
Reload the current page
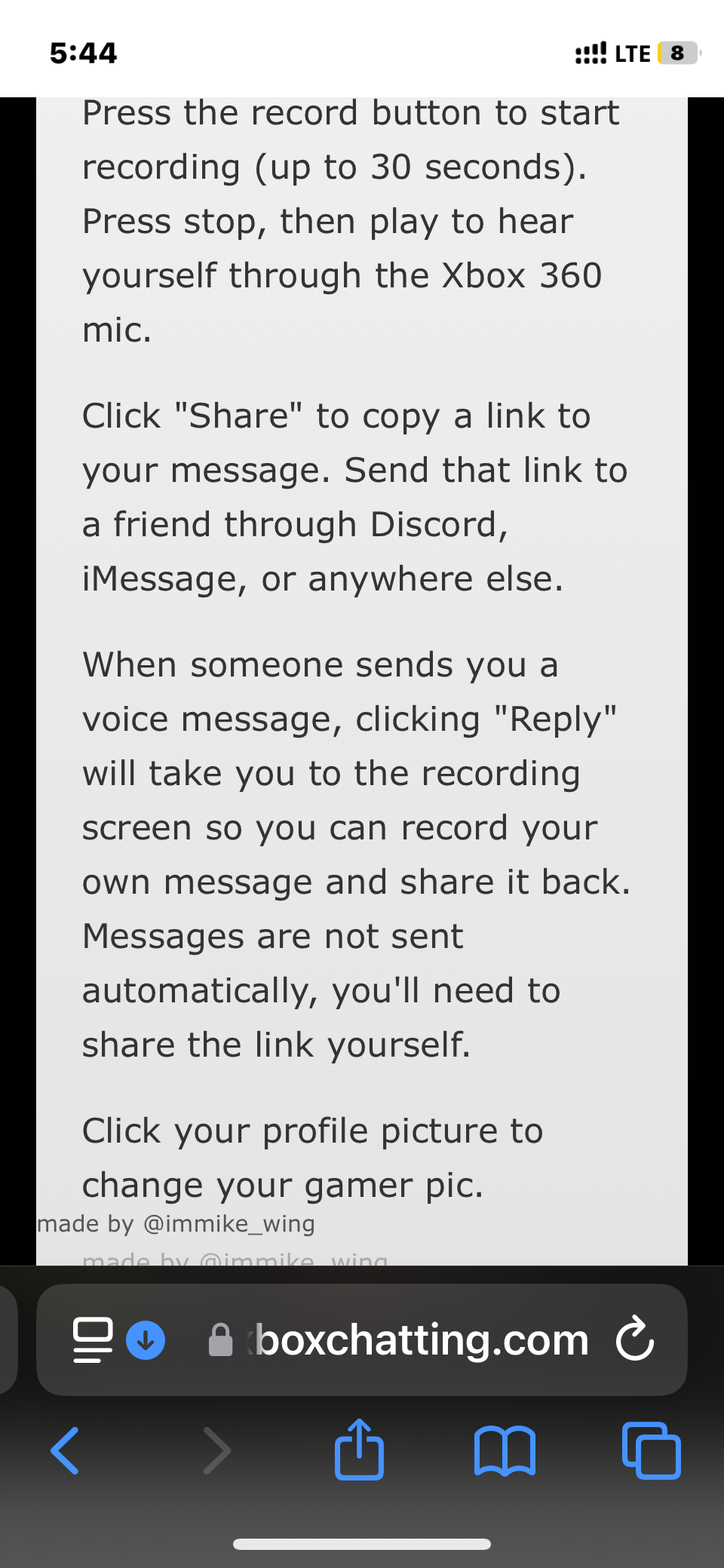(x=634, y=1339)
